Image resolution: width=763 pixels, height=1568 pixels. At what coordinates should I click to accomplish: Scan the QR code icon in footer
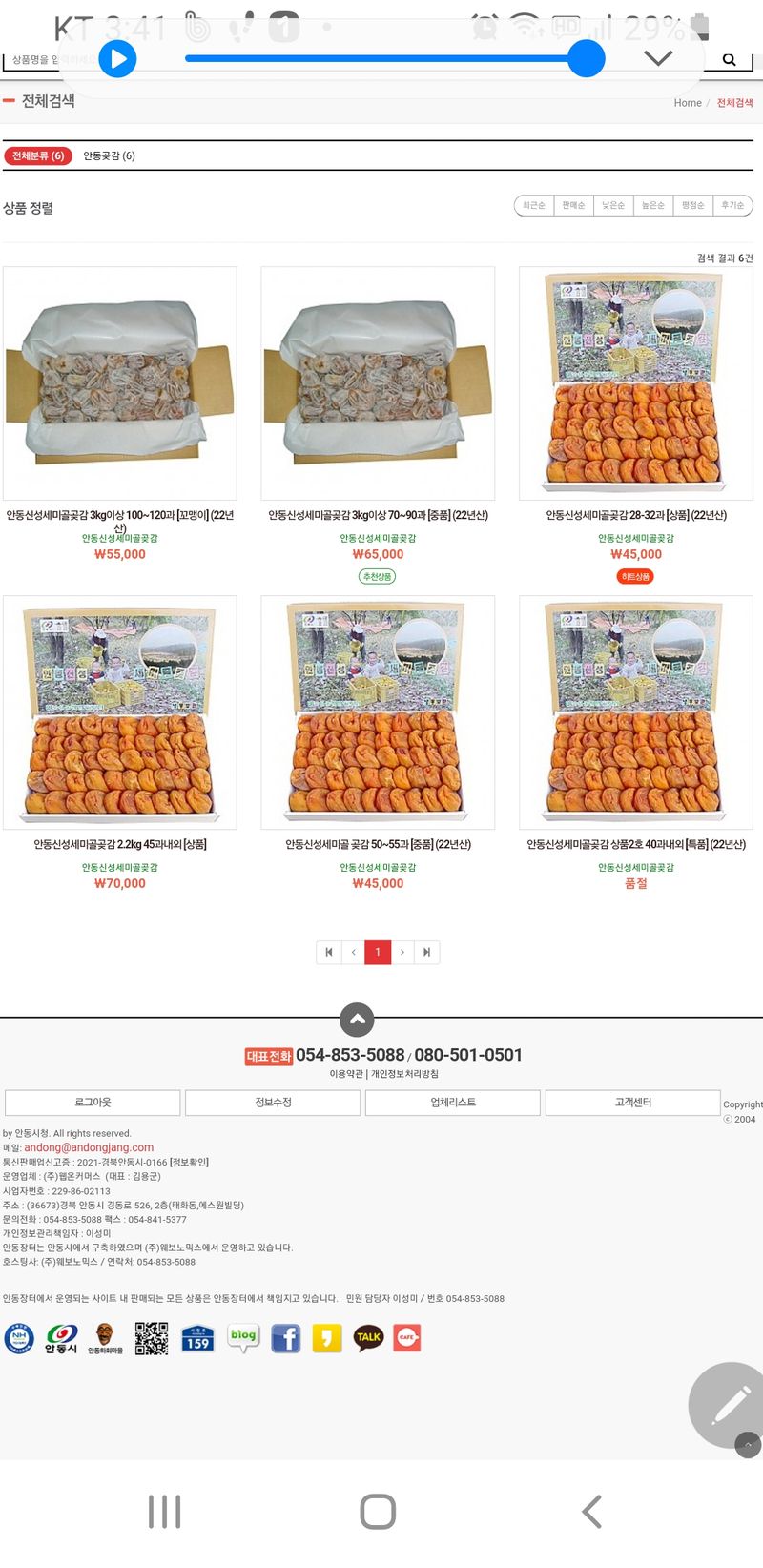pyautogui.click(x=151, y=1337)
